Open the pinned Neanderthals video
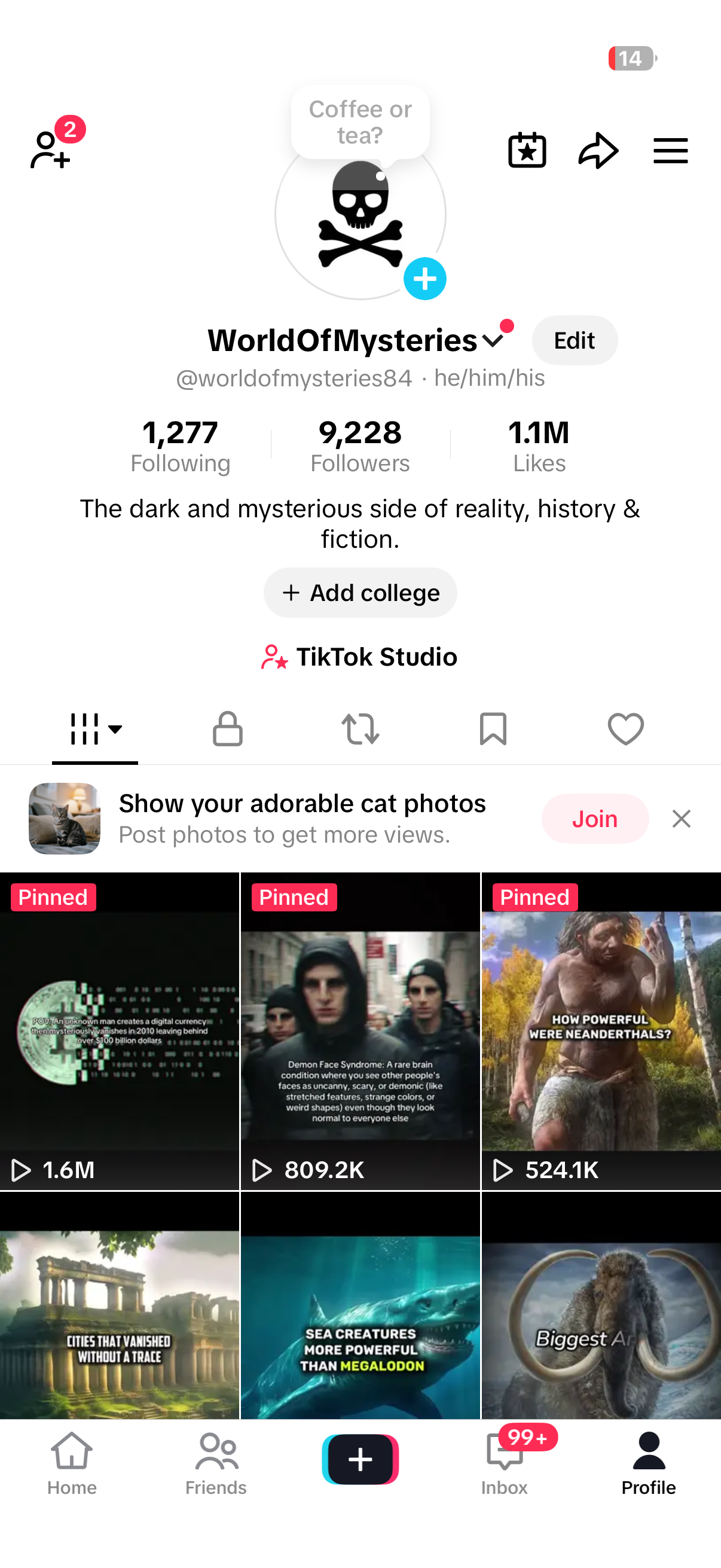This screenshot has height=1568, width=721. tap(601, 1030)
